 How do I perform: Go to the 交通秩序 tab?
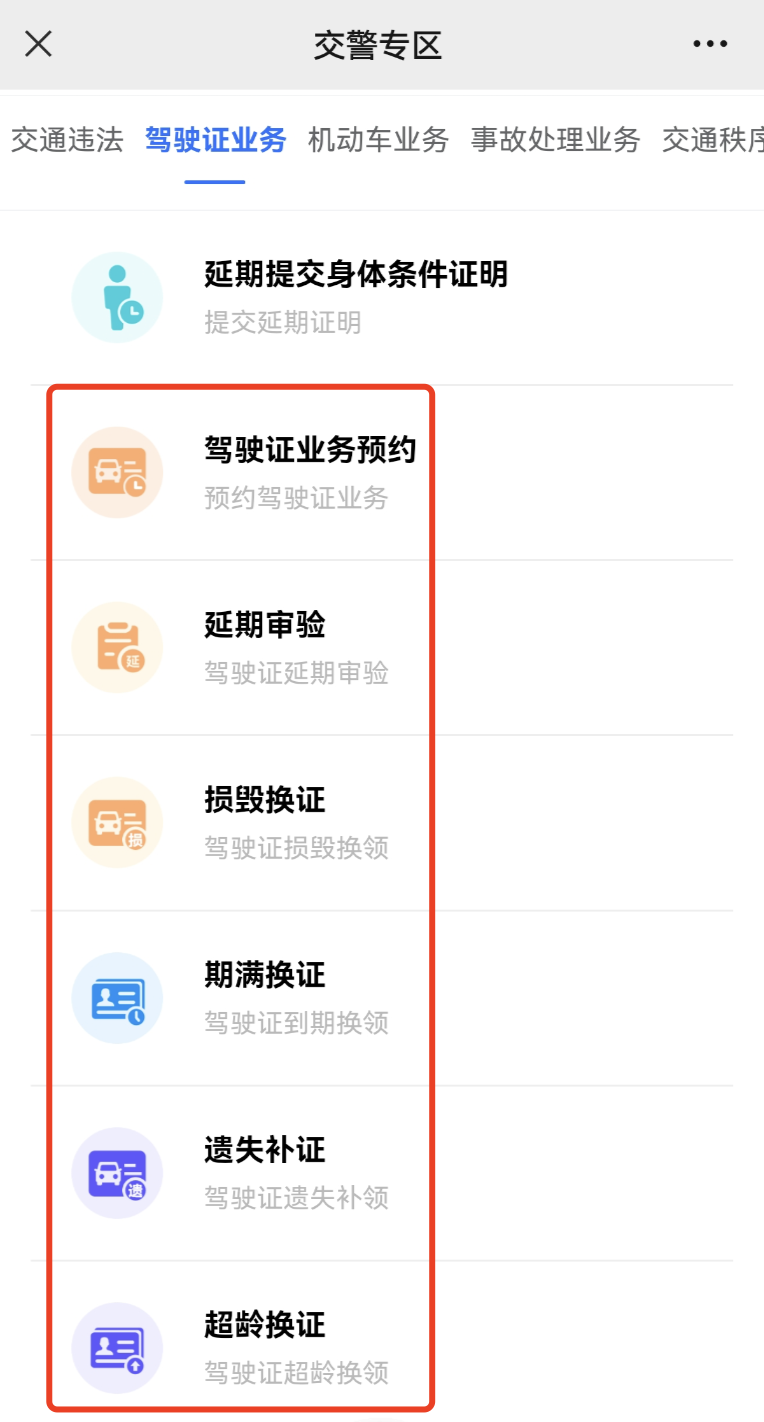714,140
